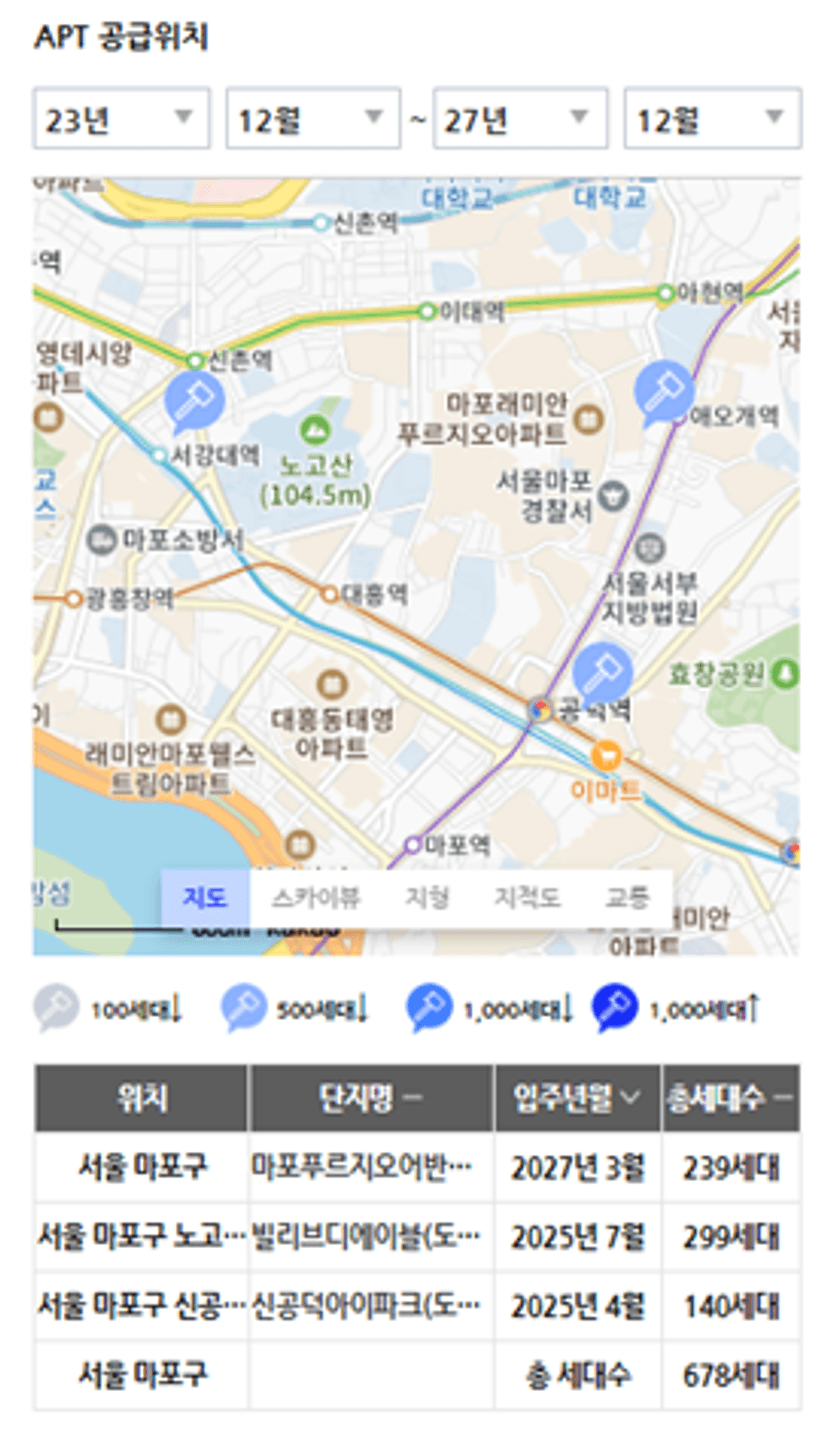Open the end year dropdown showing 27년

click(520, 119)
